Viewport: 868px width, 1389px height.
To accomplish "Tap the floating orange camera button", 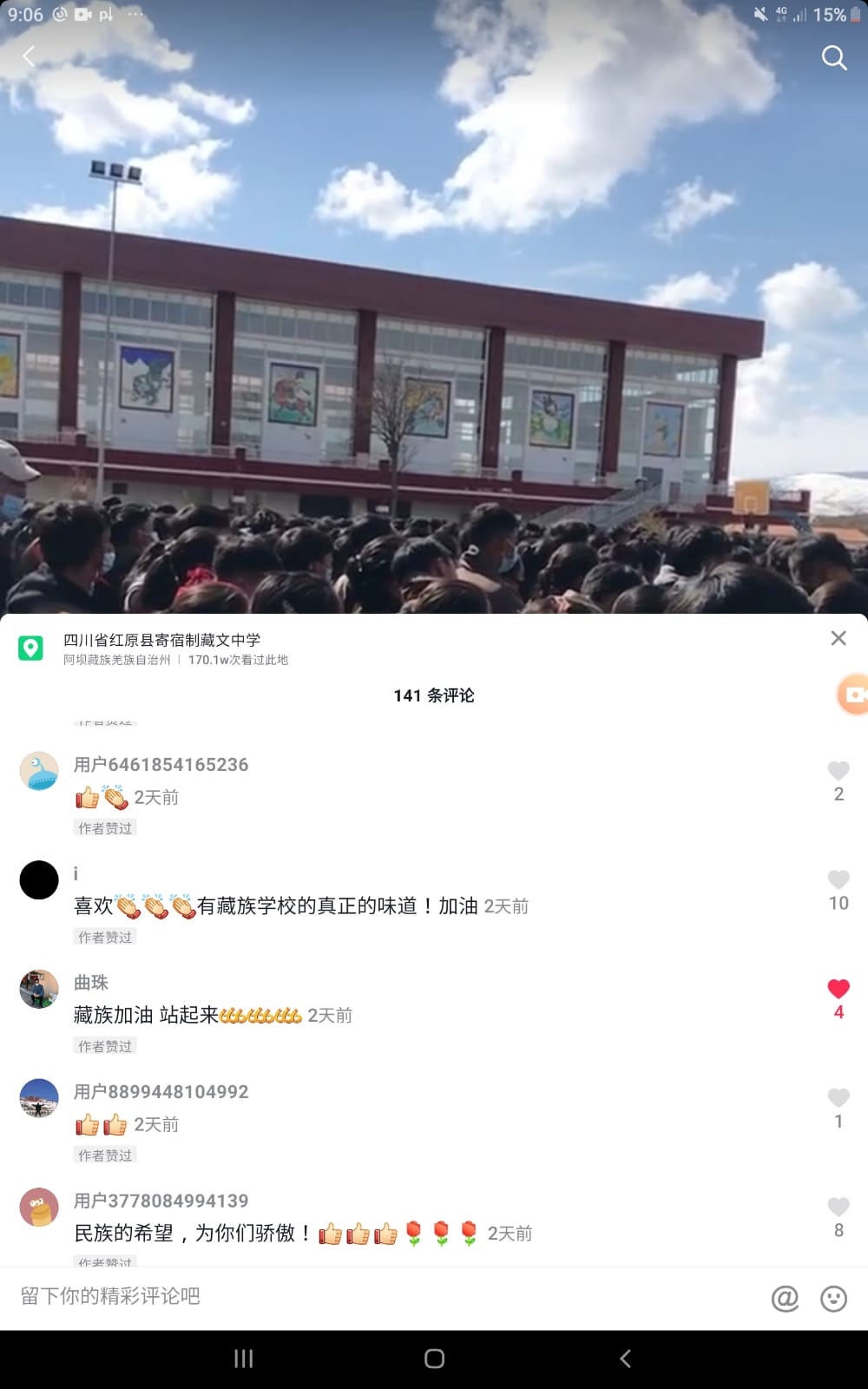I will 852,694.
